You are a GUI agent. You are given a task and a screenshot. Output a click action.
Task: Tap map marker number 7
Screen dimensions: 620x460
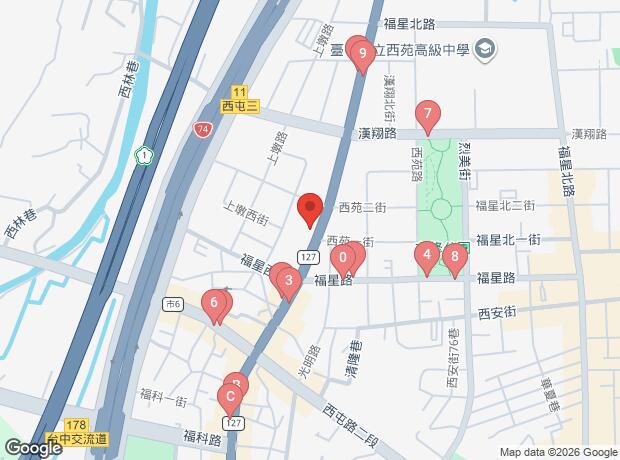coord(428,114)
